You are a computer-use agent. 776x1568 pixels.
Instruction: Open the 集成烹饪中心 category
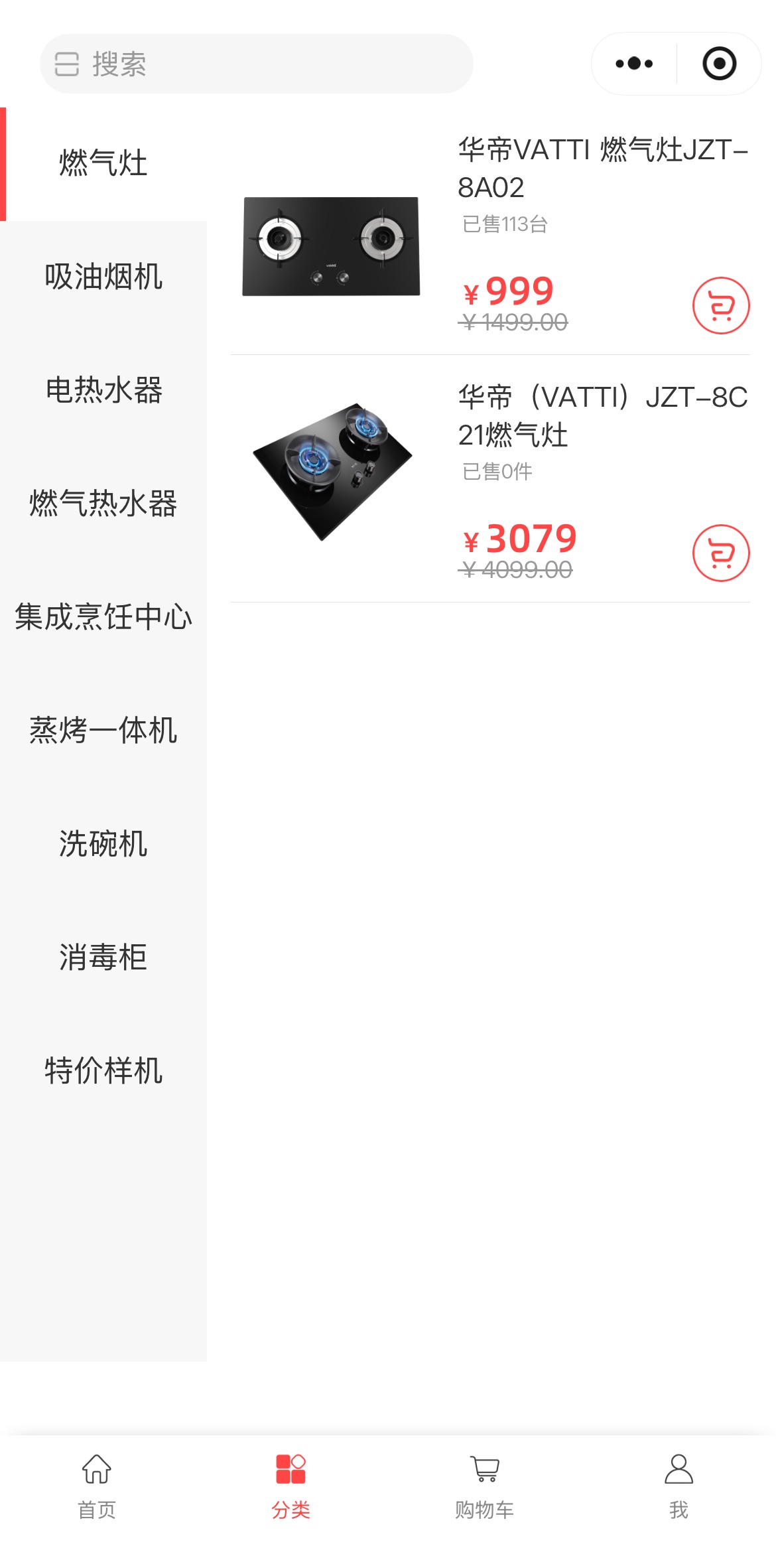[103, 617]
